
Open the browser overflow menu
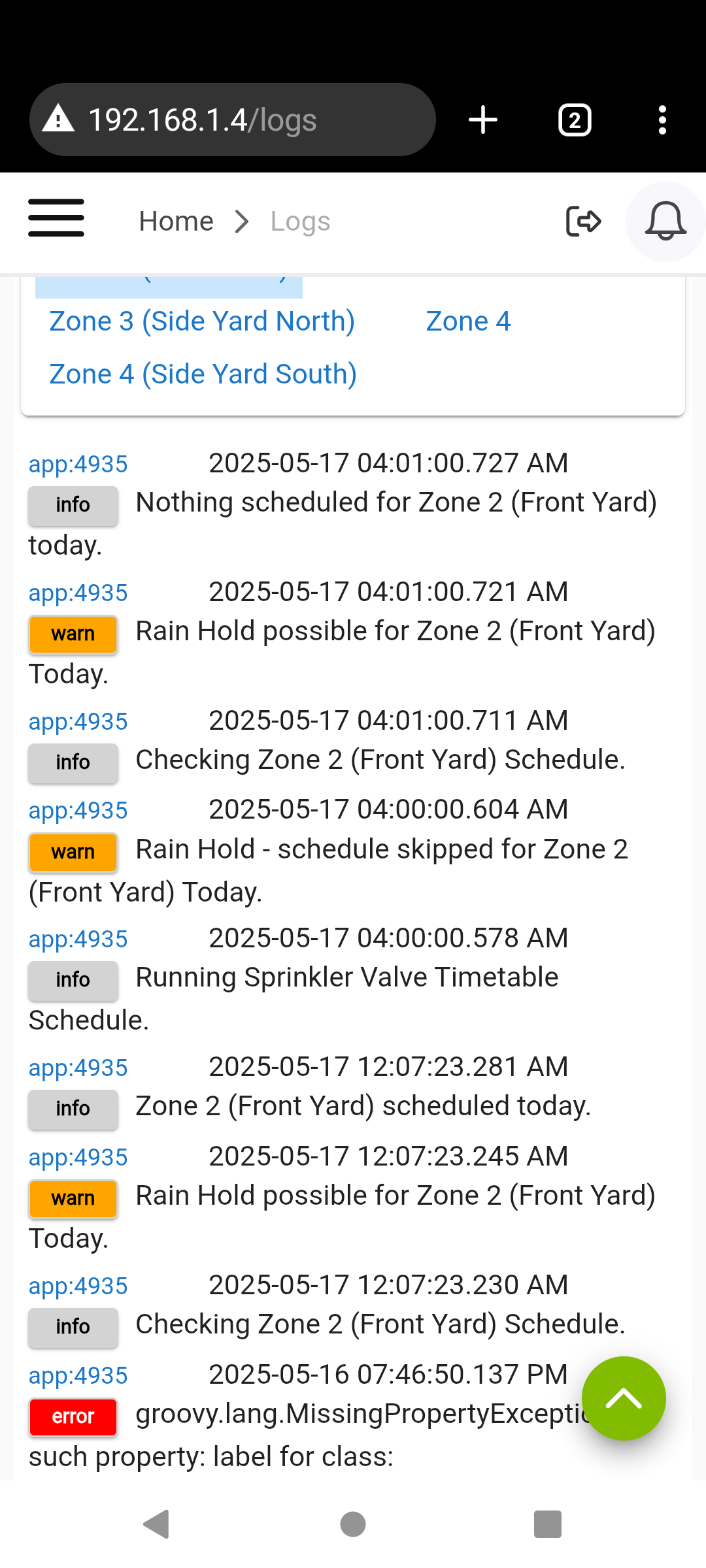point(662,120)
